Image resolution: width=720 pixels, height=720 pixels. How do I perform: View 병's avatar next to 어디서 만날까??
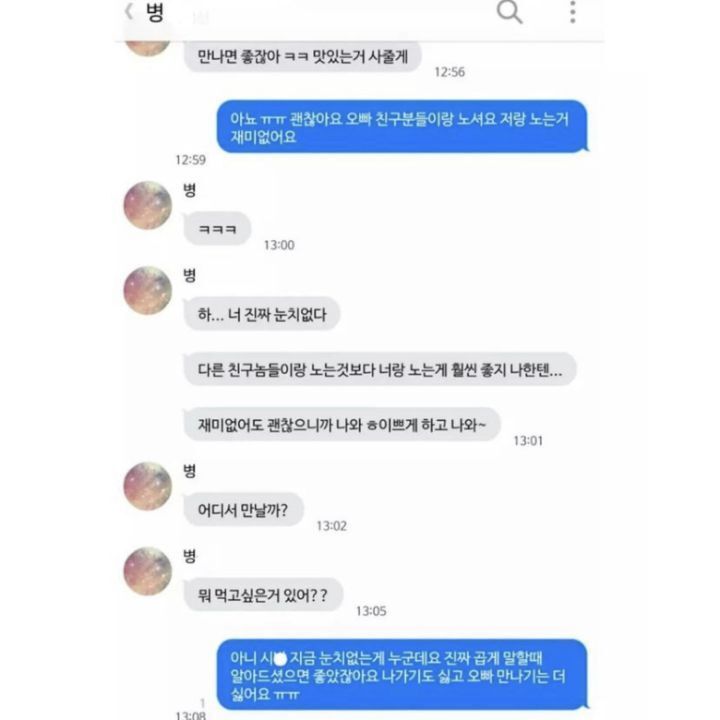tap(148, 486)
